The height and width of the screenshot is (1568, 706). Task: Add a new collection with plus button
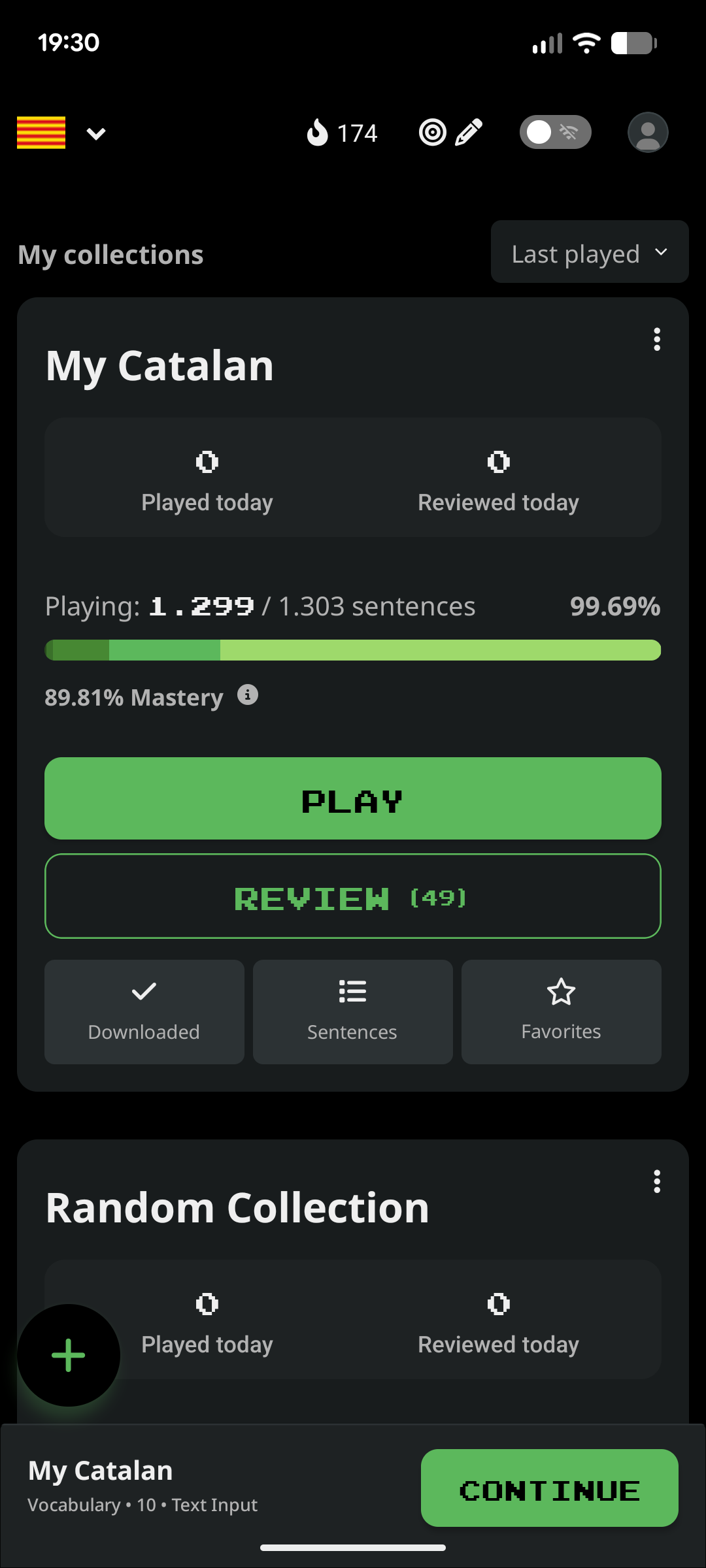point(69,1355)
